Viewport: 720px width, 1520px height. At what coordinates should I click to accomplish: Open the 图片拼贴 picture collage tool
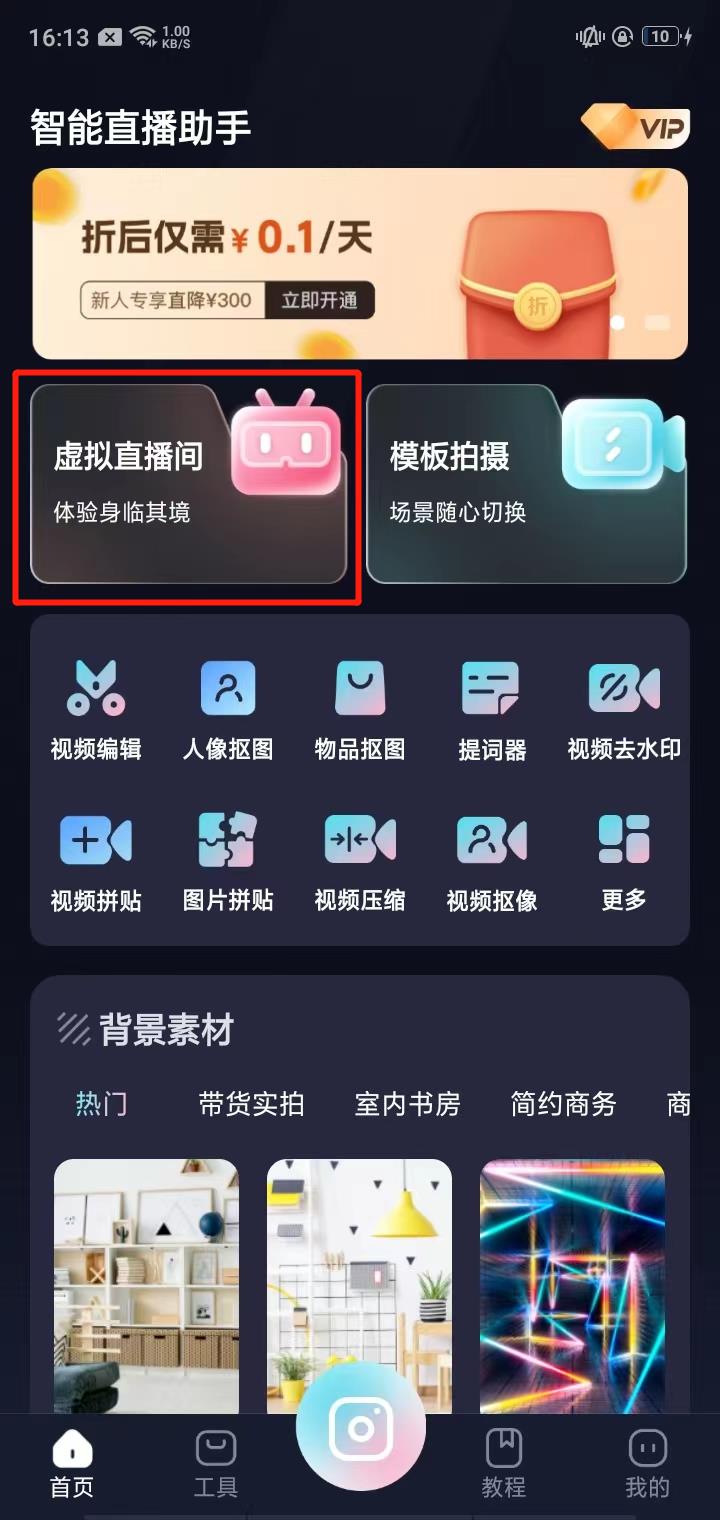point(228,862)
